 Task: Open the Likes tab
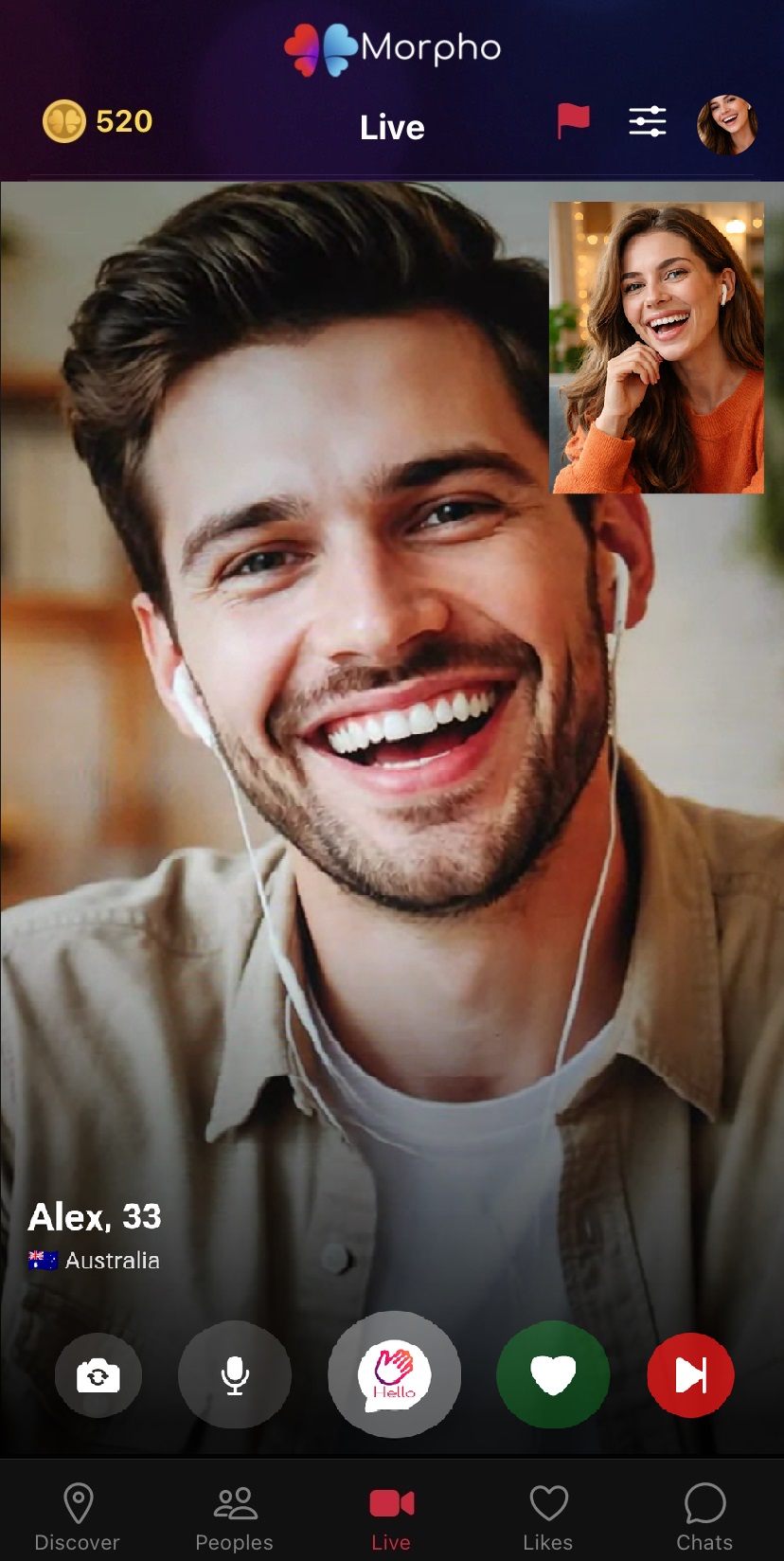(x=548, y=1517)
